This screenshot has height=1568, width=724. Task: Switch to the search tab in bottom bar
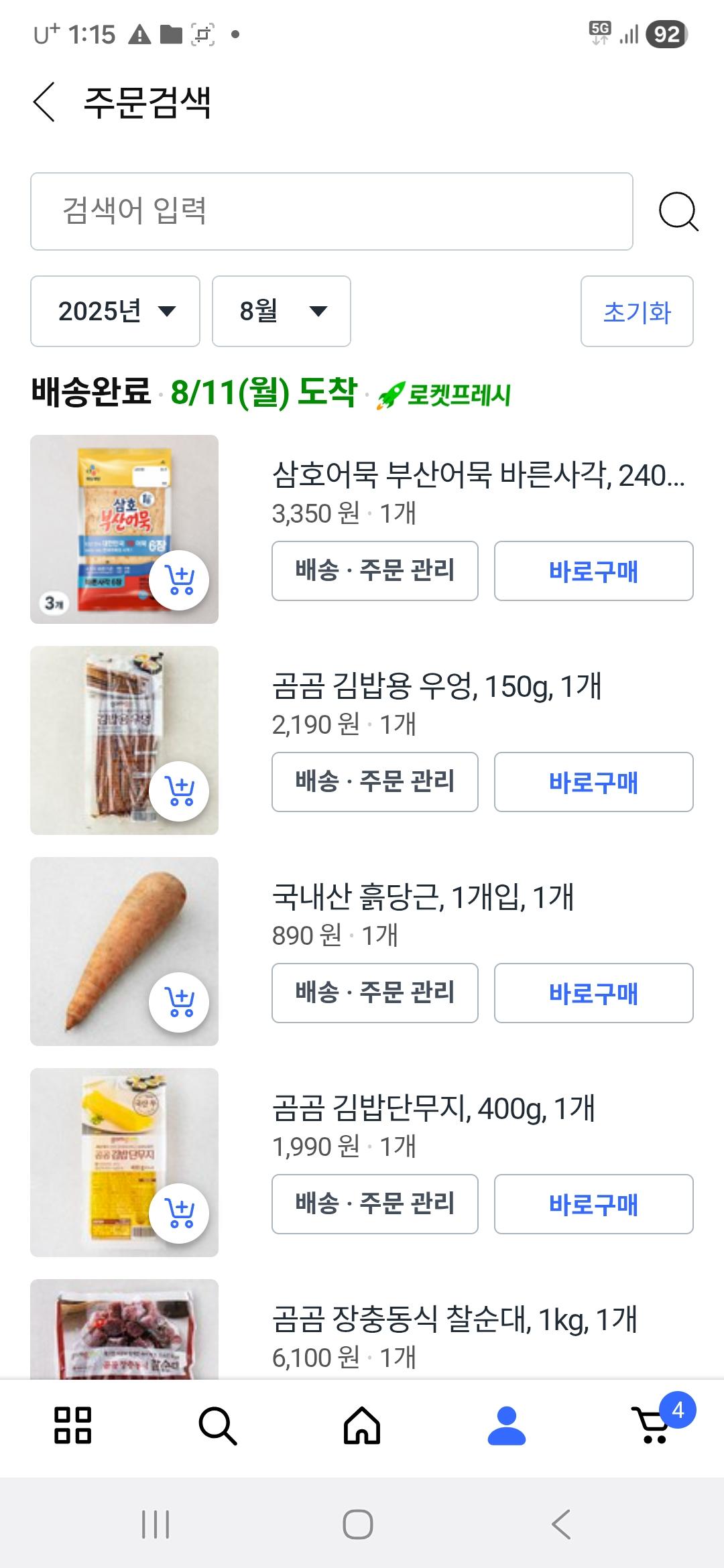click(217, 1425)
